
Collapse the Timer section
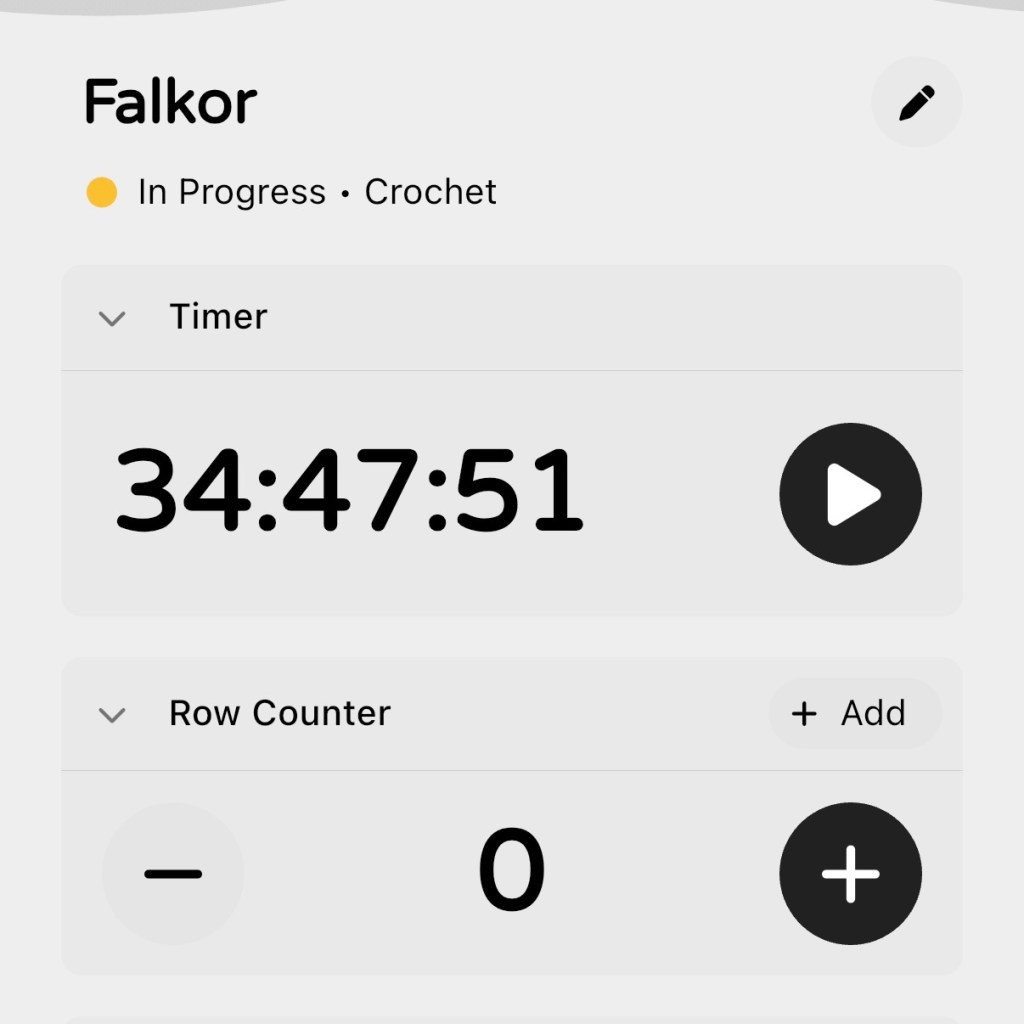[x=112, y=318]
